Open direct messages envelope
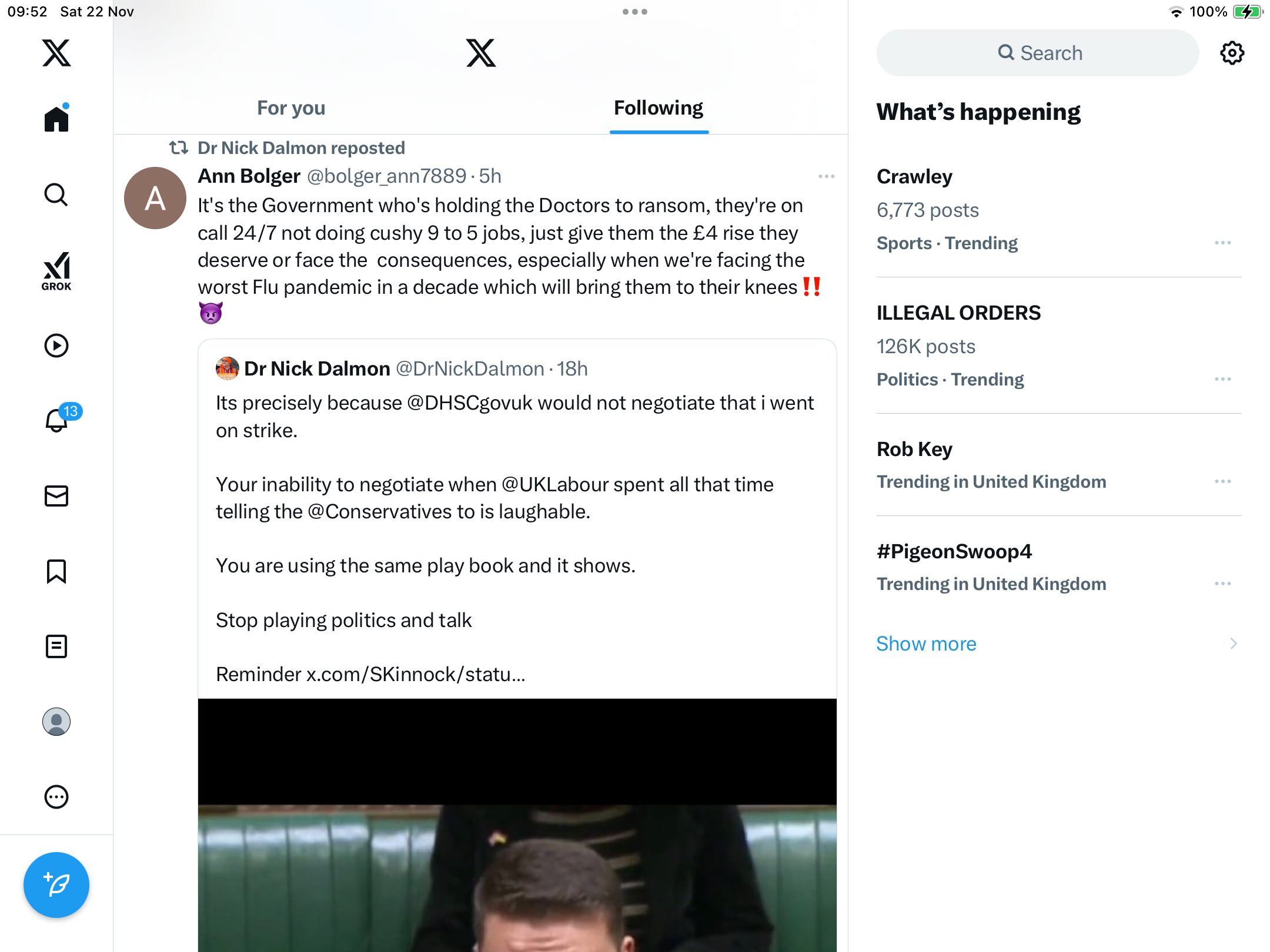1270x952 pixels. click(56, 496)
